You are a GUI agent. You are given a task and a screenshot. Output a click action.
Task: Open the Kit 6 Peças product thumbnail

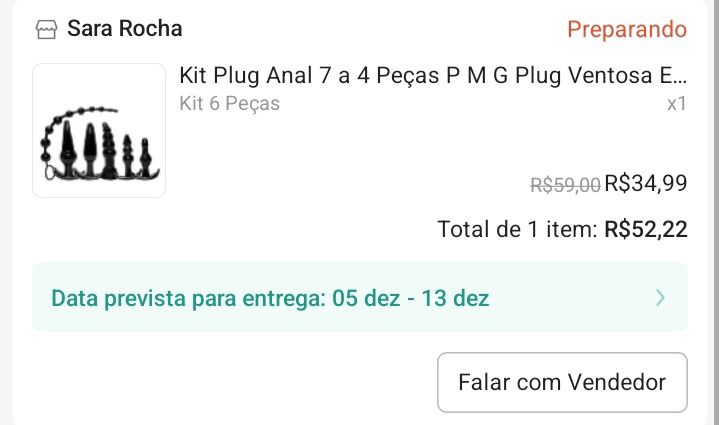(x=99, y=131)
